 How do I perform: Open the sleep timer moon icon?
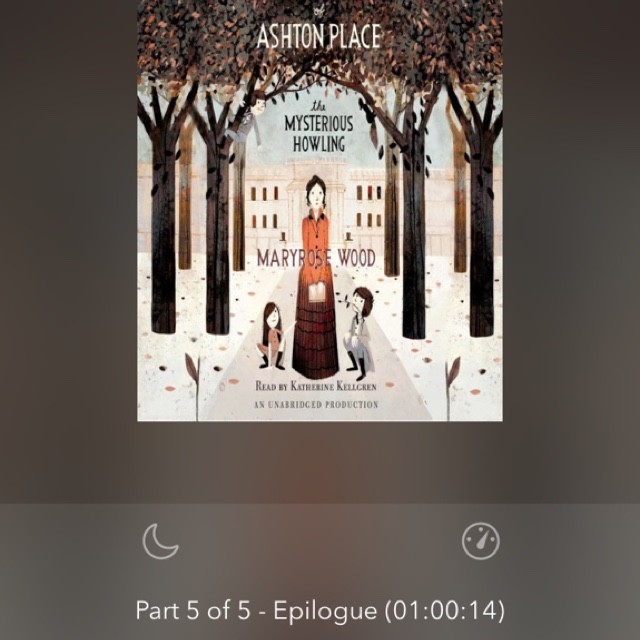[x=160, y=541]
